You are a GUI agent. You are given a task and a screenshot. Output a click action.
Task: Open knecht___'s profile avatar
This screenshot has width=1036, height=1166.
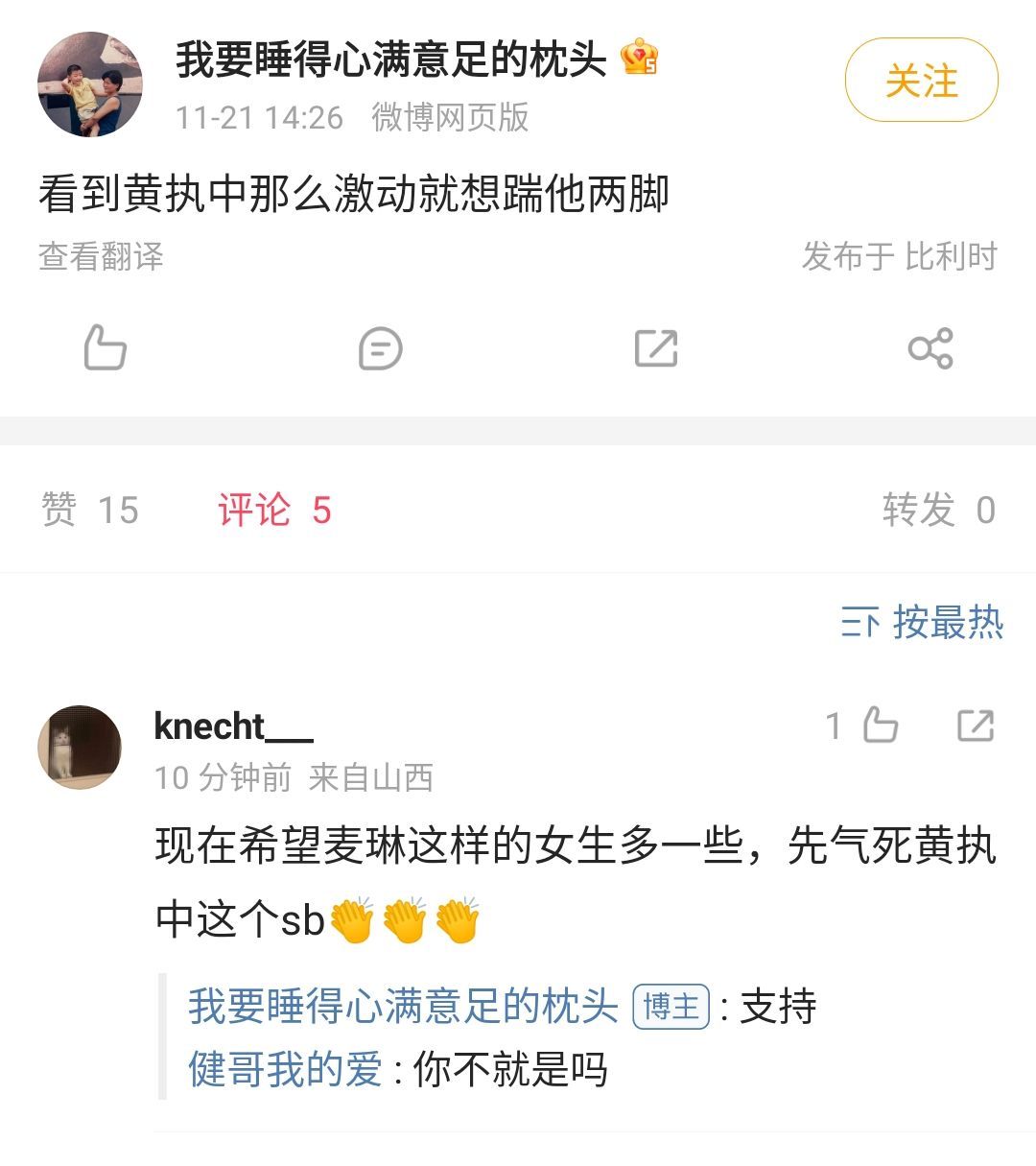click(x=80, y=748)
